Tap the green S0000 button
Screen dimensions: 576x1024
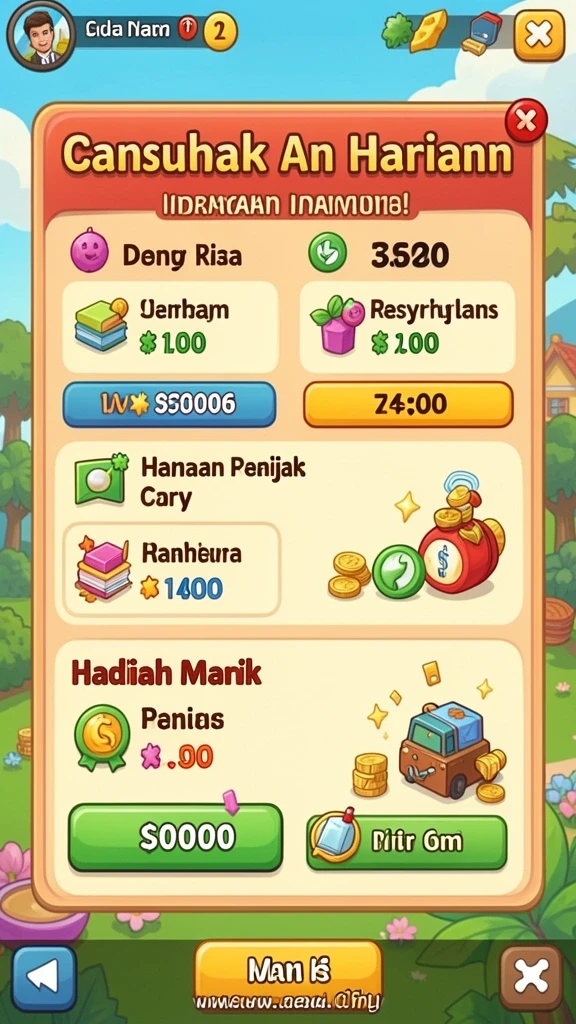point(176,837)
